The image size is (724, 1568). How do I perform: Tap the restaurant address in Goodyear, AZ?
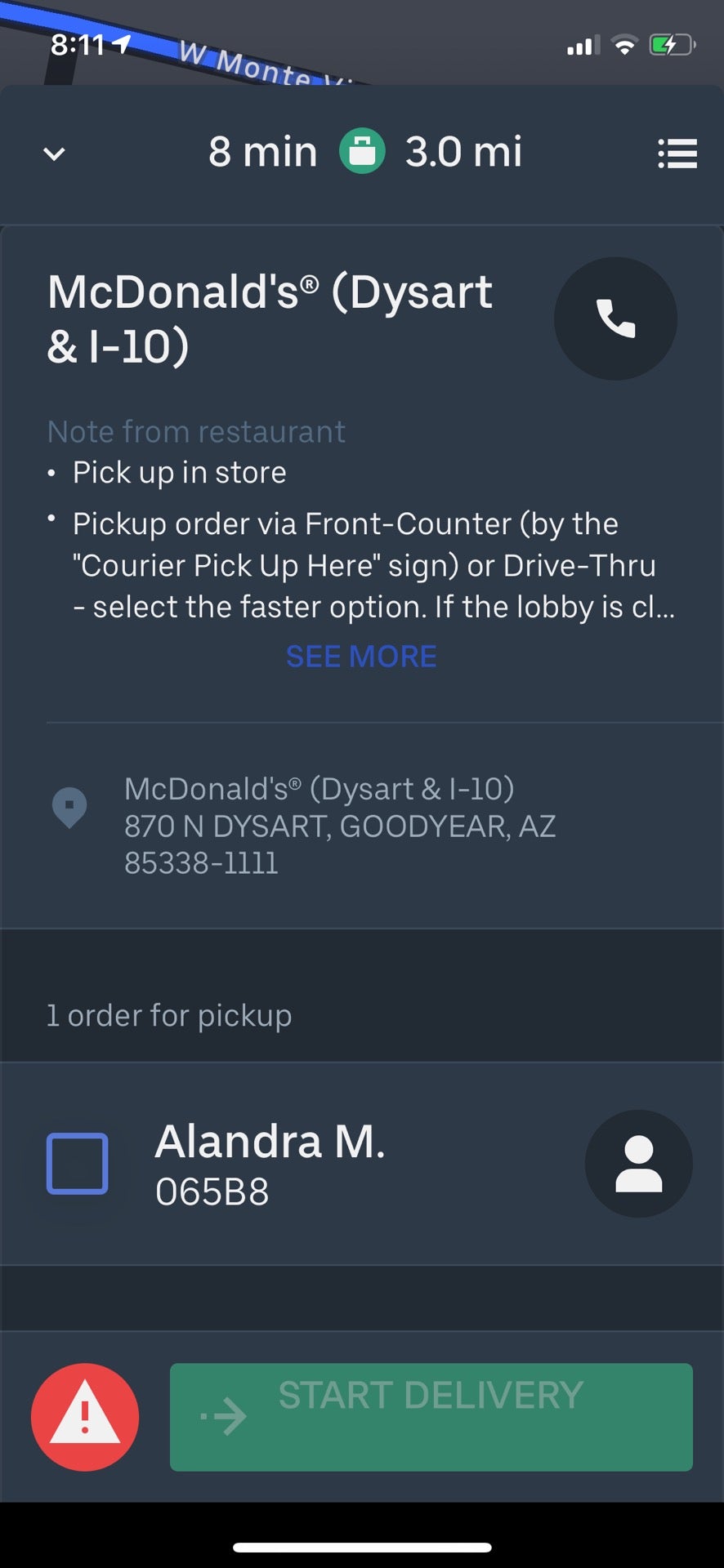340,825
